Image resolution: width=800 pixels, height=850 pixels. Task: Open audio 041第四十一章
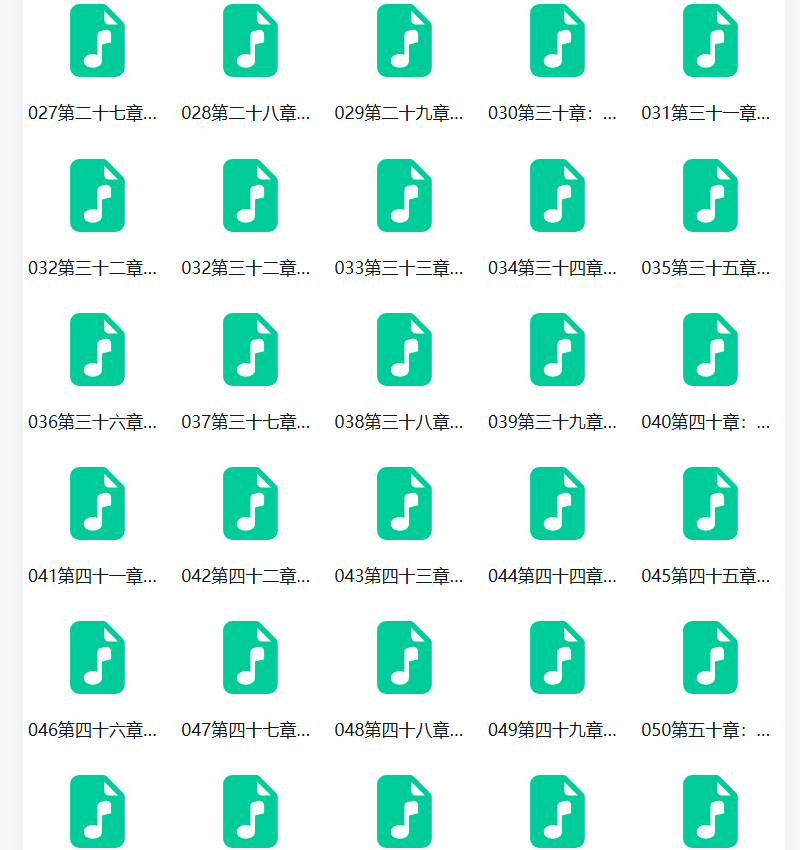(97, 503)
